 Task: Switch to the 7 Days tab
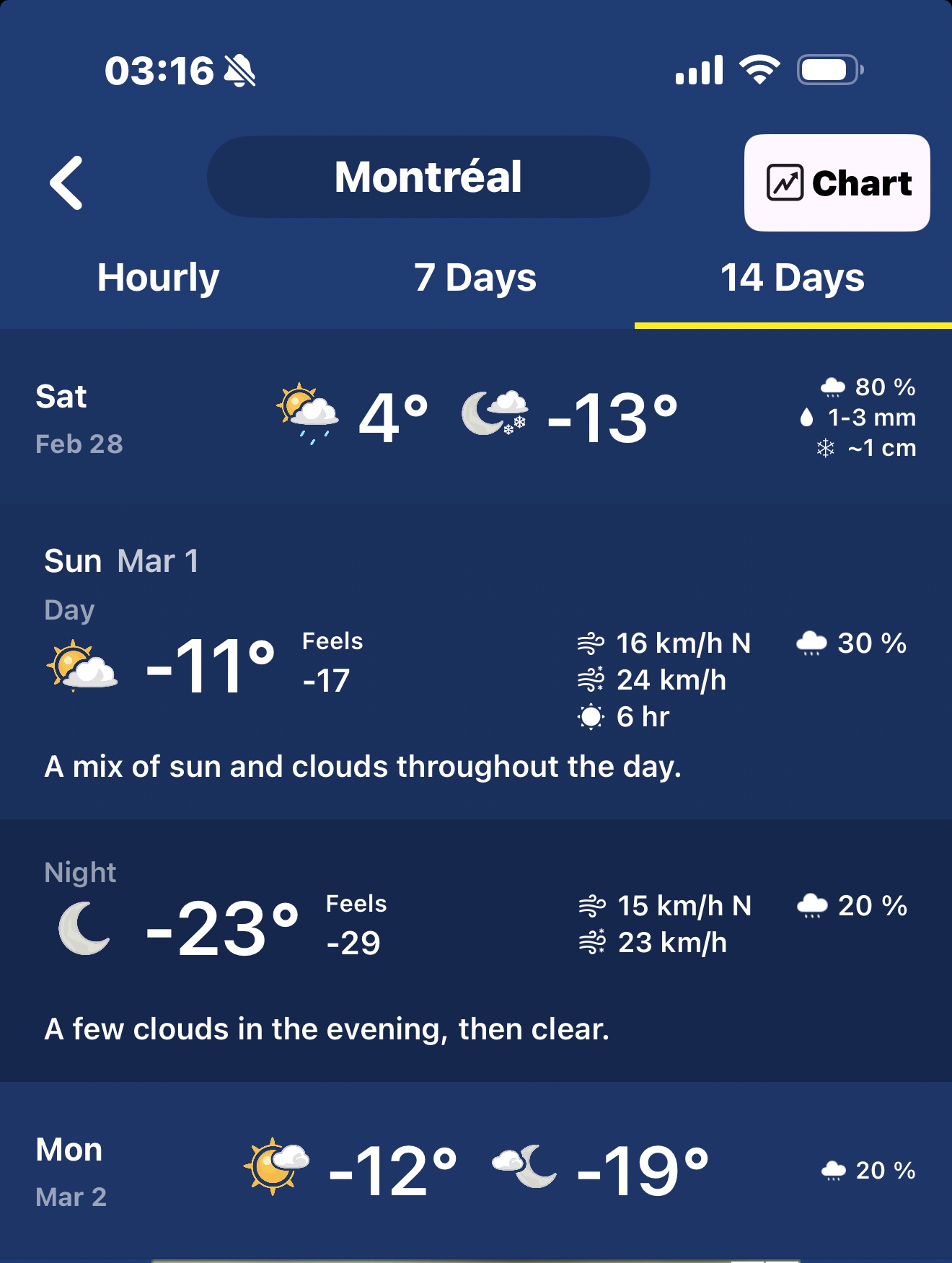[x=475, y=278]
